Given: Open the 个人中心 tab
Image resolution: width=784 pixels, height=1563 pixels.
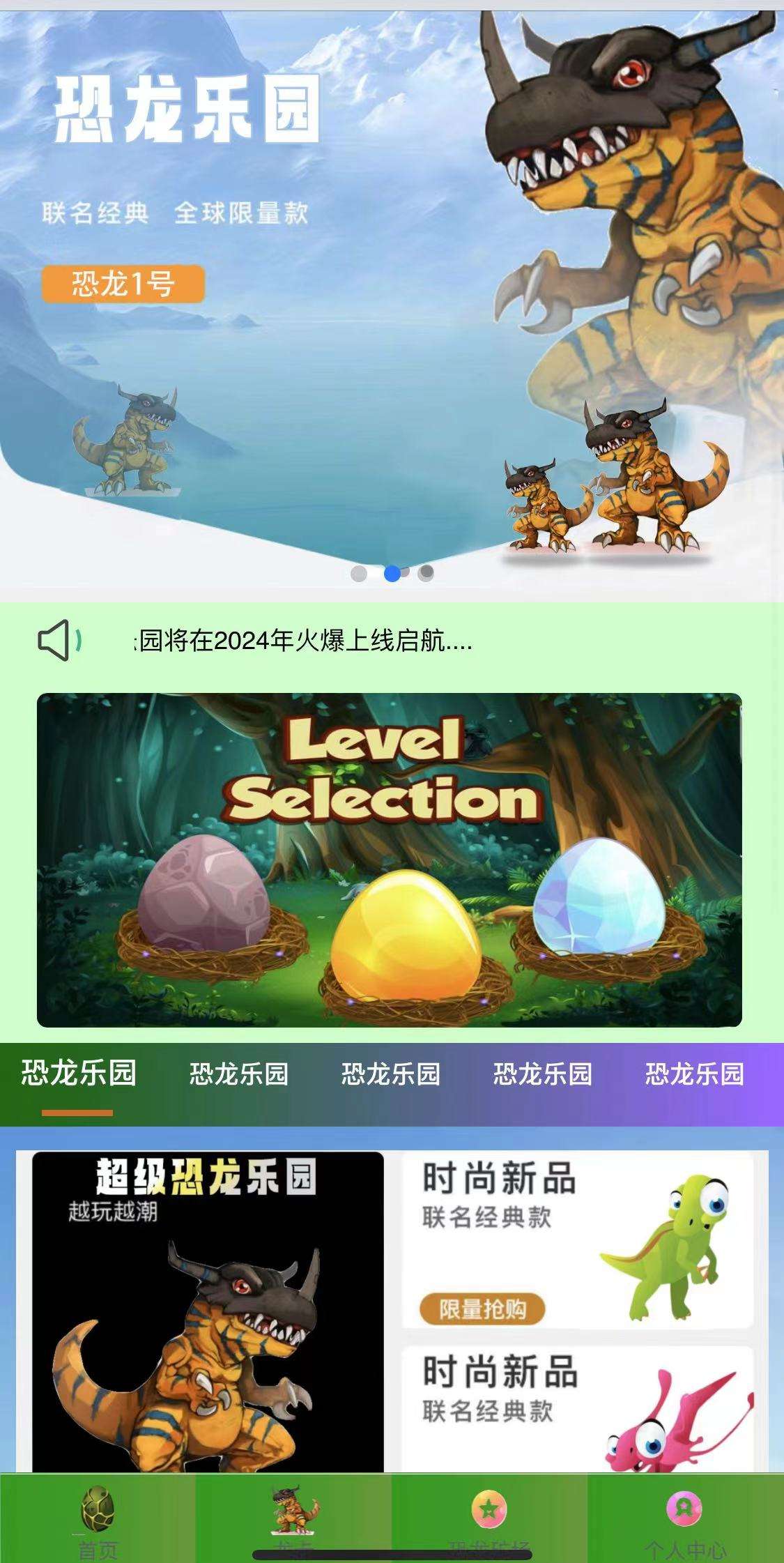Looking at the screenshot, I should point(685,1517).
